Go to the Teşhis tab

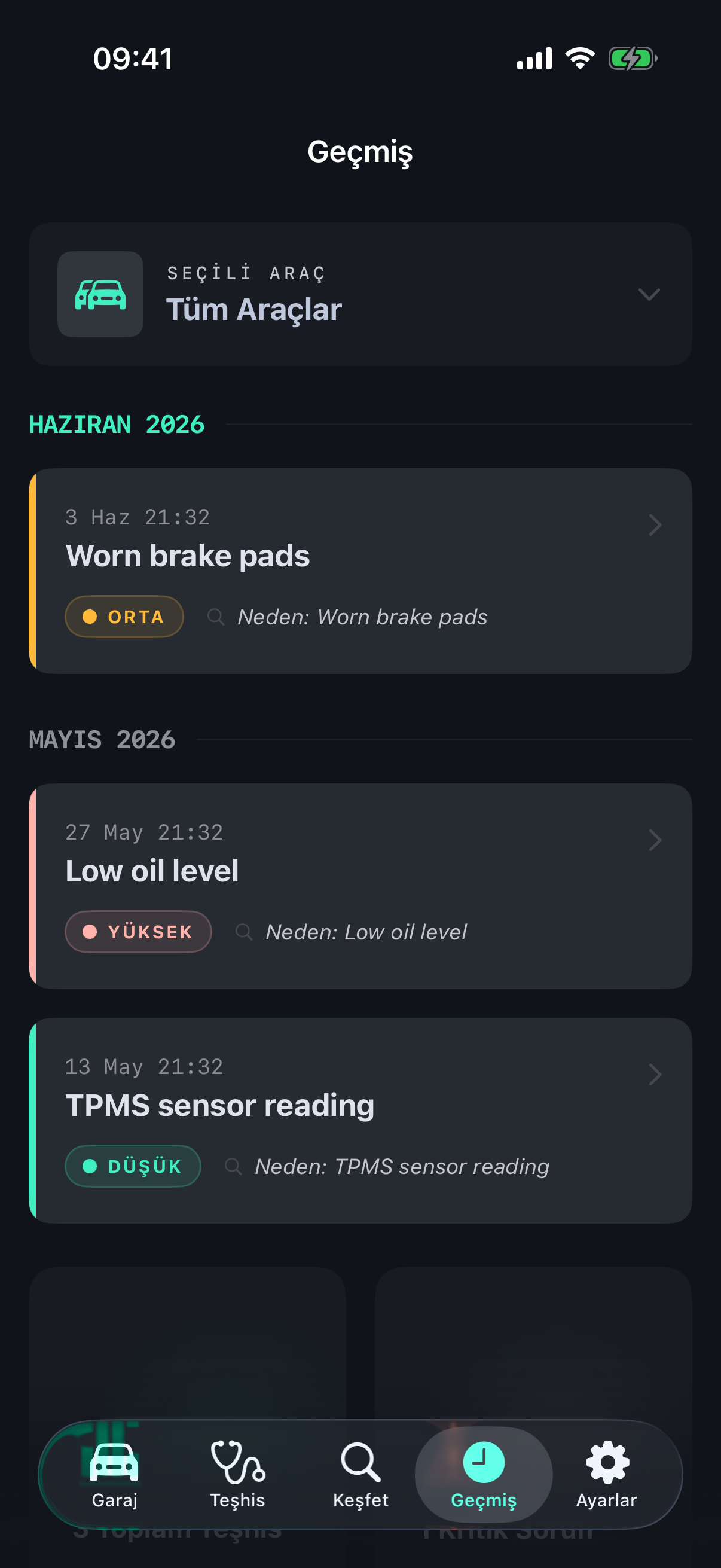tap(237, 1475)
